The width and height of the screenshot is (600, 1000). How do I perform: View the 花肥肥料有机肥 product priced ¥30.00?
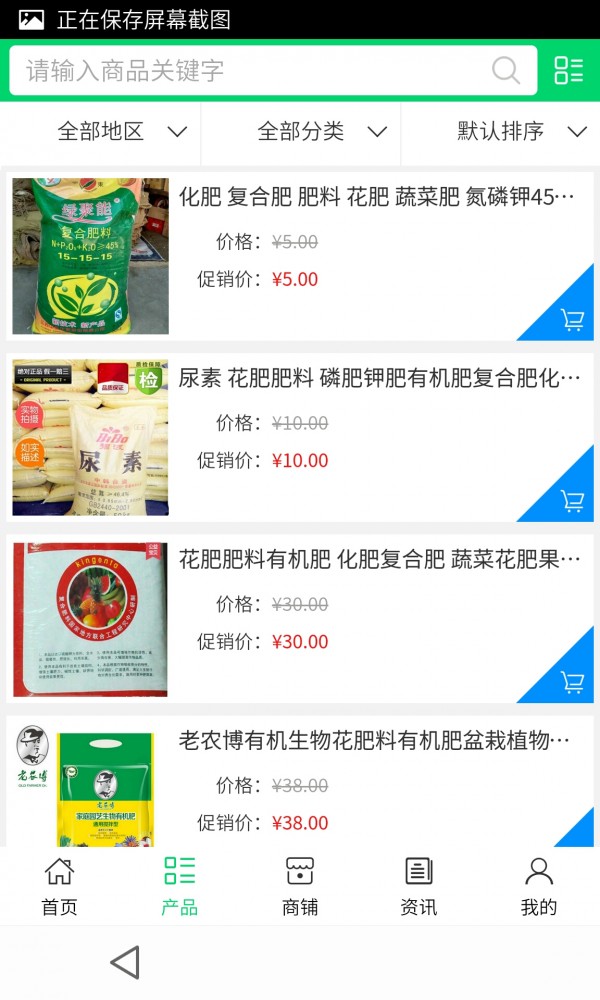[378, 560]
